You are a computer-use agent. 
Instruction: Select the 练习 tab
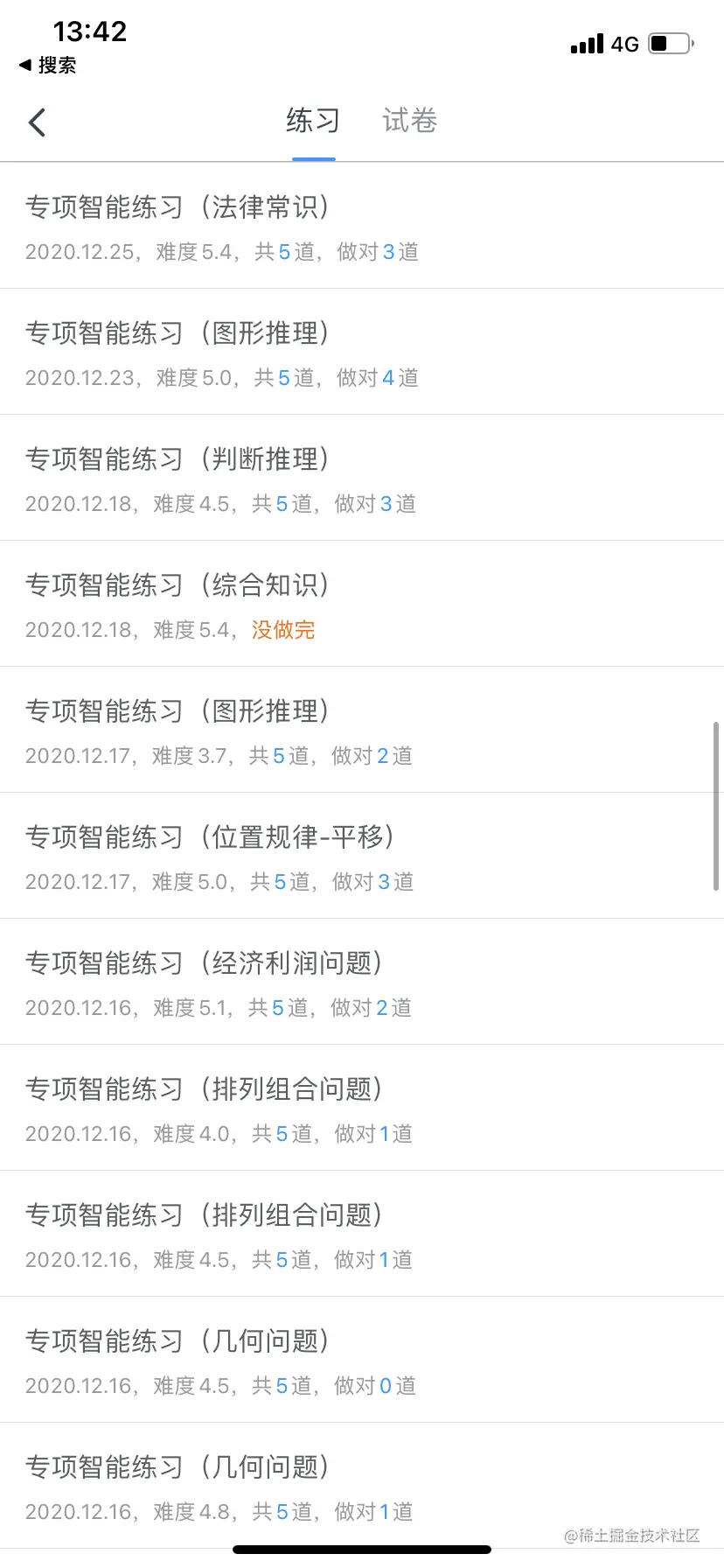pos(313,121)
